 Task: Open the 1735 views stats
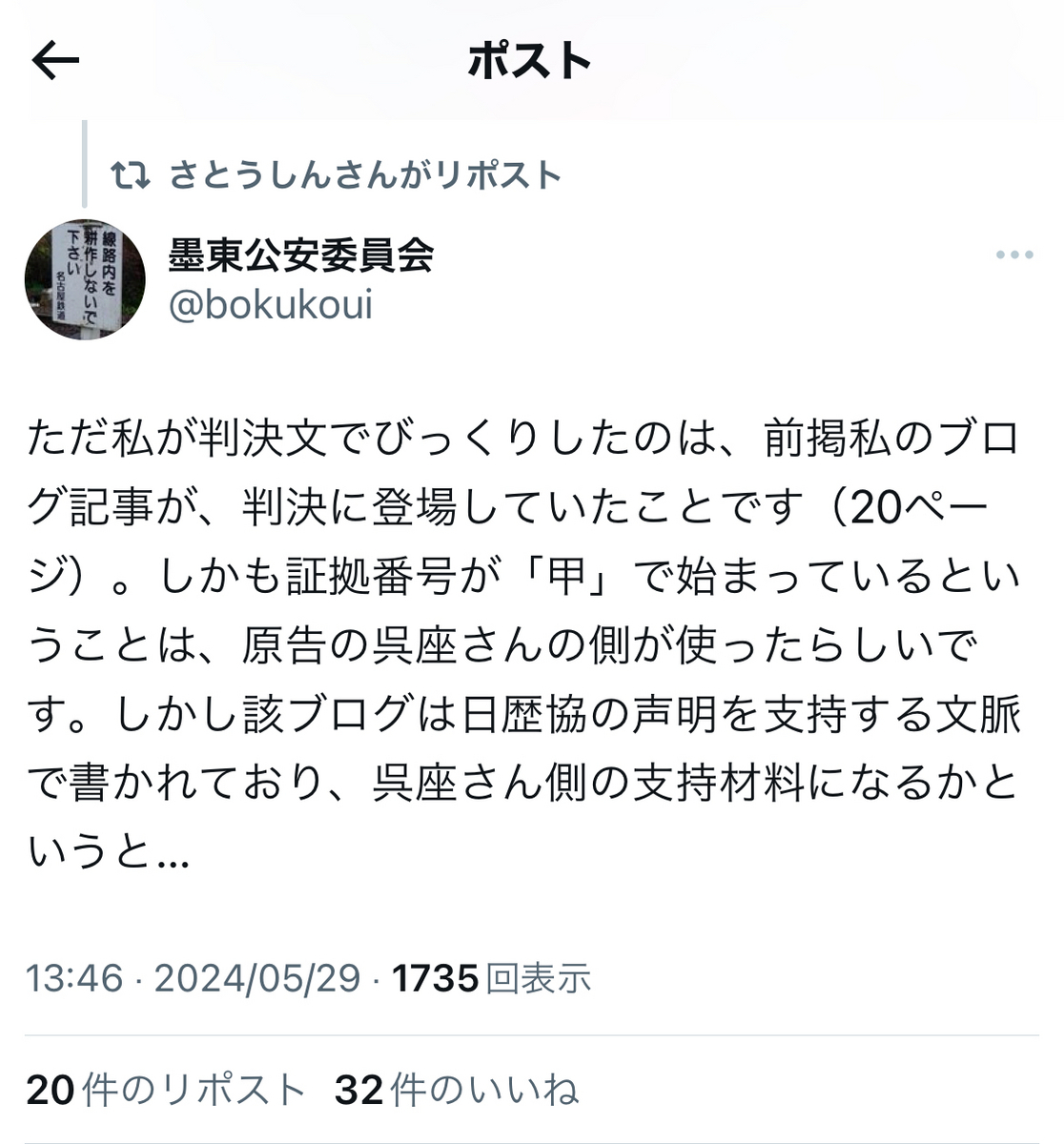point(492,979)
